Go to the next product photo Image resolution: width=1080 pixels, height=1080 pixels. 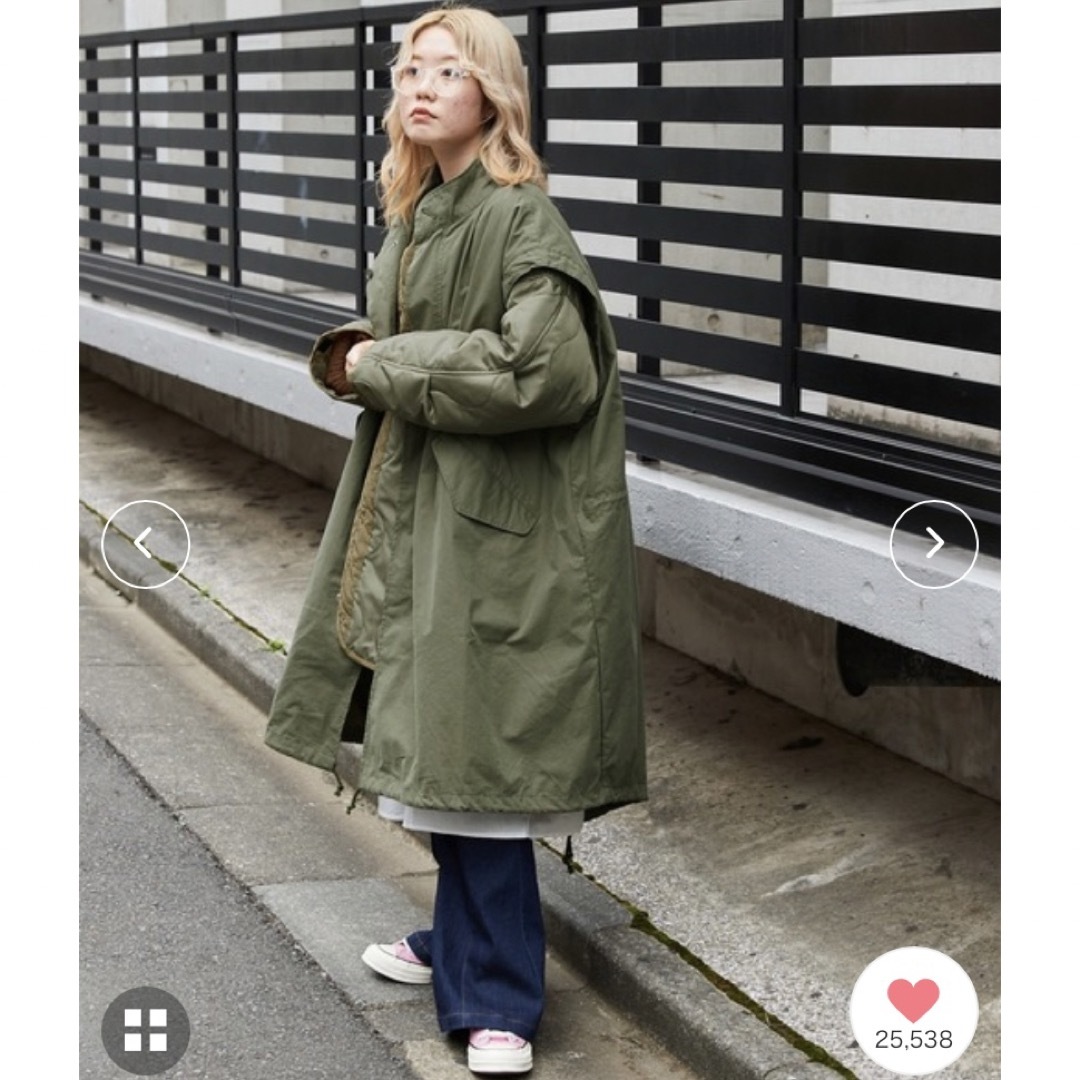coord(933,544)
